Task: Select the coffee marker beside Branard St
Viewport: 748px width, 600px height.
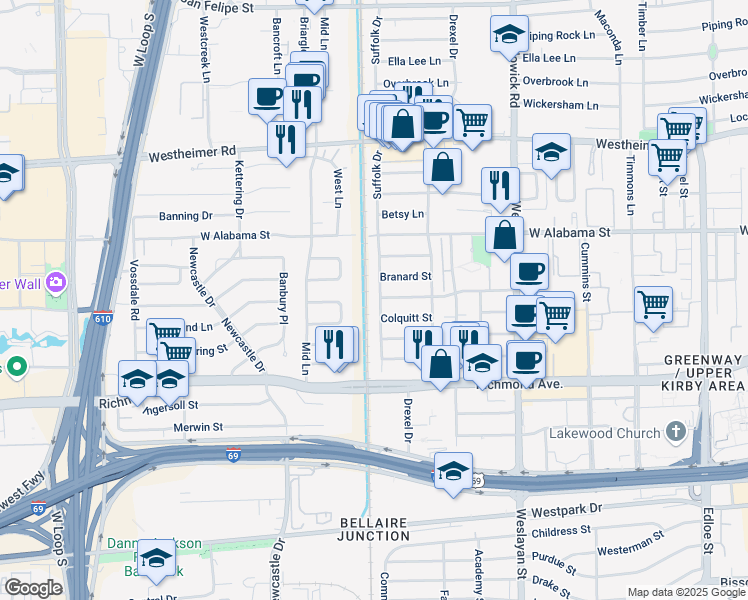Action: pyautogui.click(x=529, y=270)
